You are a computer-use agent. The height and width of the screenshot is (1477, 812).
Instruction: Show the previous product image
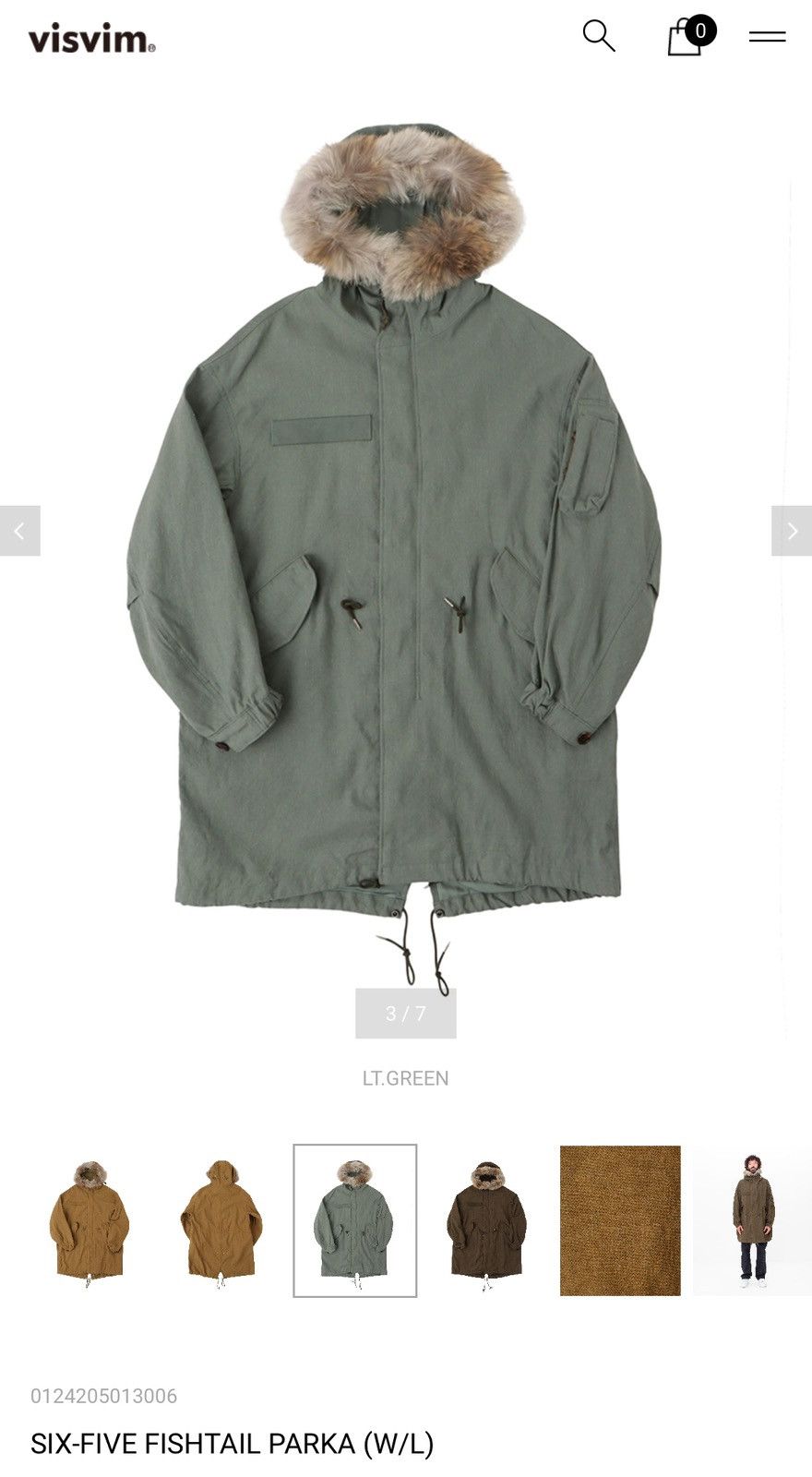20,531
